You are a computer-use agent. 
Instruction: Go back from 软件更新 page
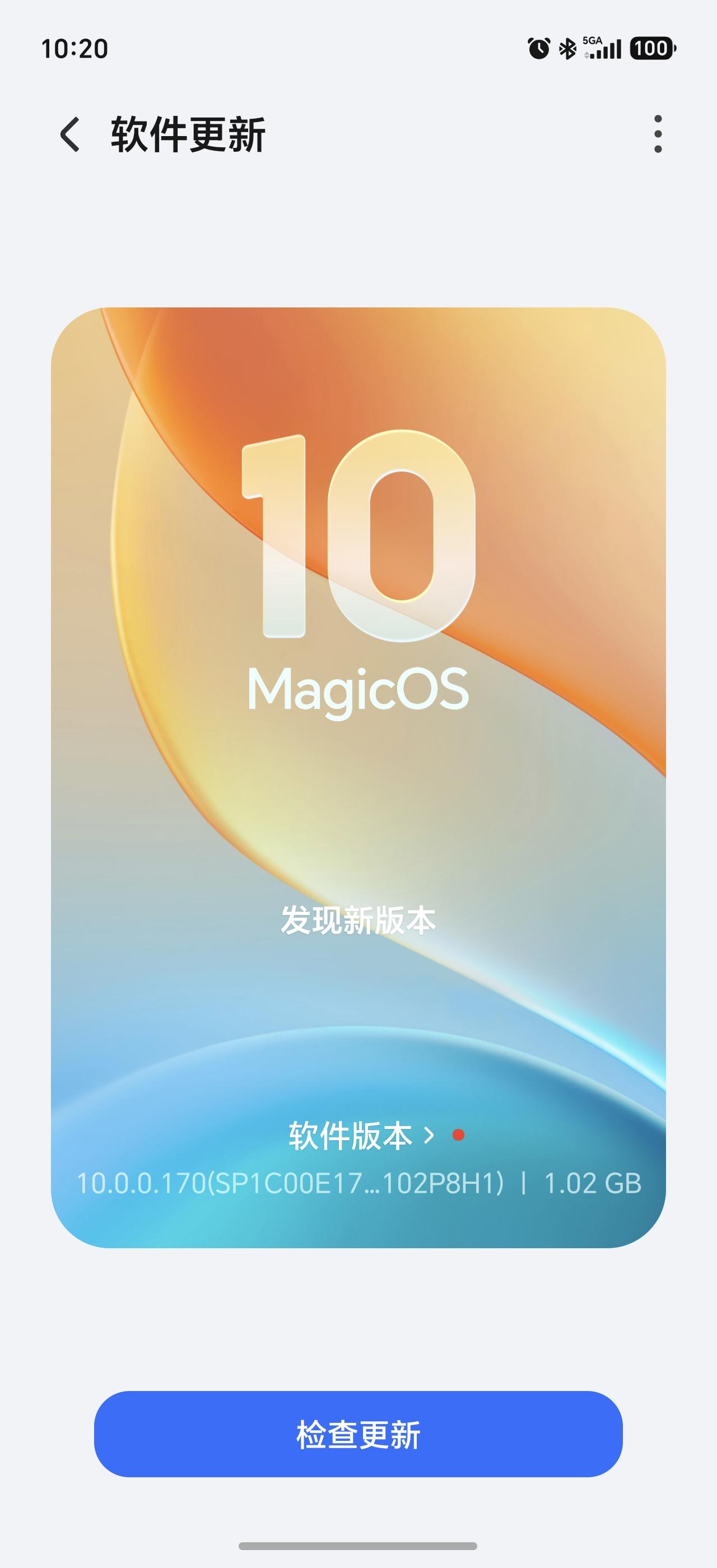tap(69, 134)
